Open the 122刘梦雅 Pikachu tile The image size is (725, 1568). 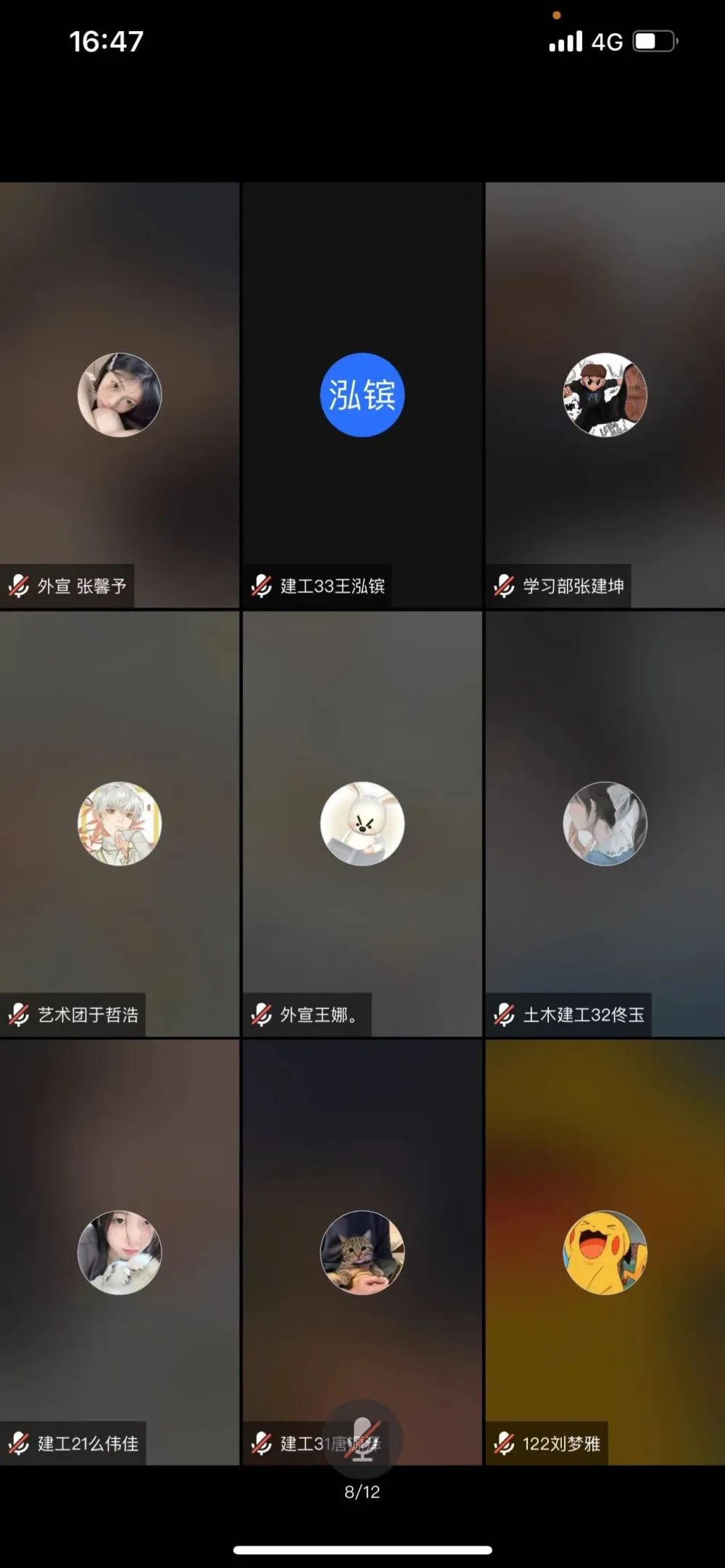[x=605, y=1252]
